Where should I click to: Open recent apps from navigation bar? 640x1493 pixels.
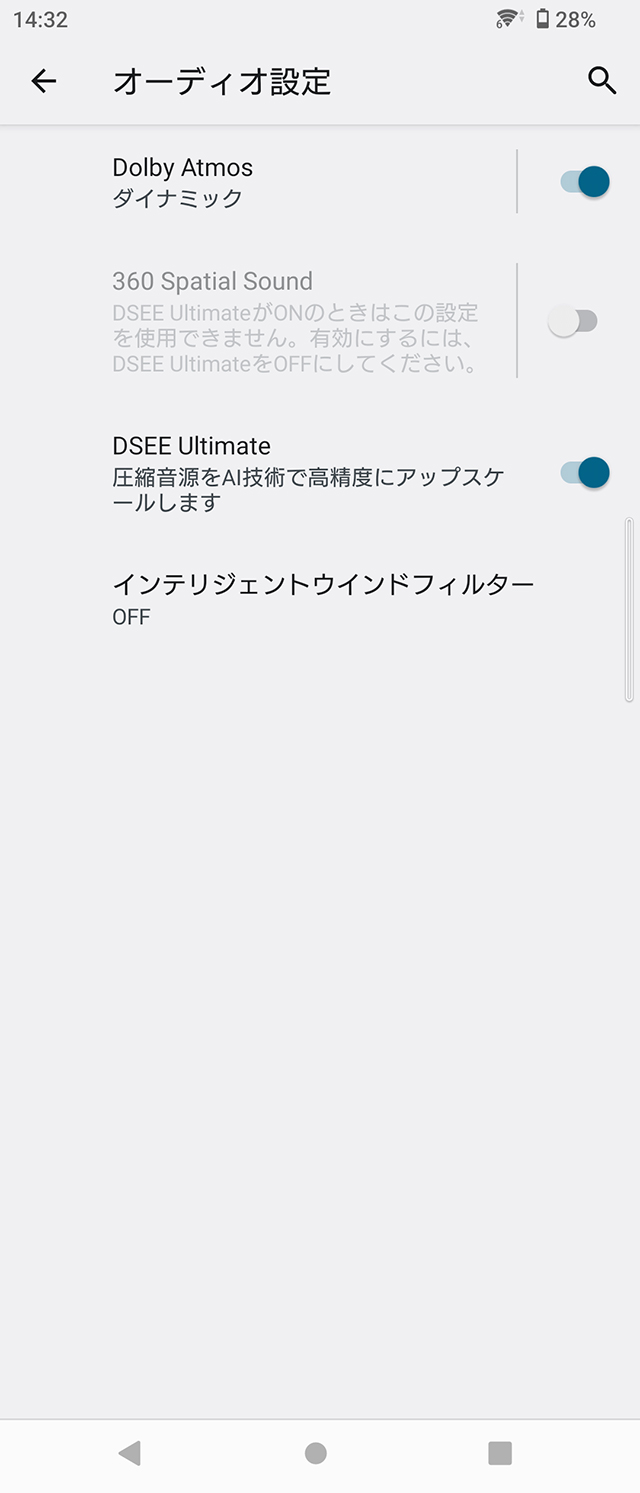[499, 1452]
